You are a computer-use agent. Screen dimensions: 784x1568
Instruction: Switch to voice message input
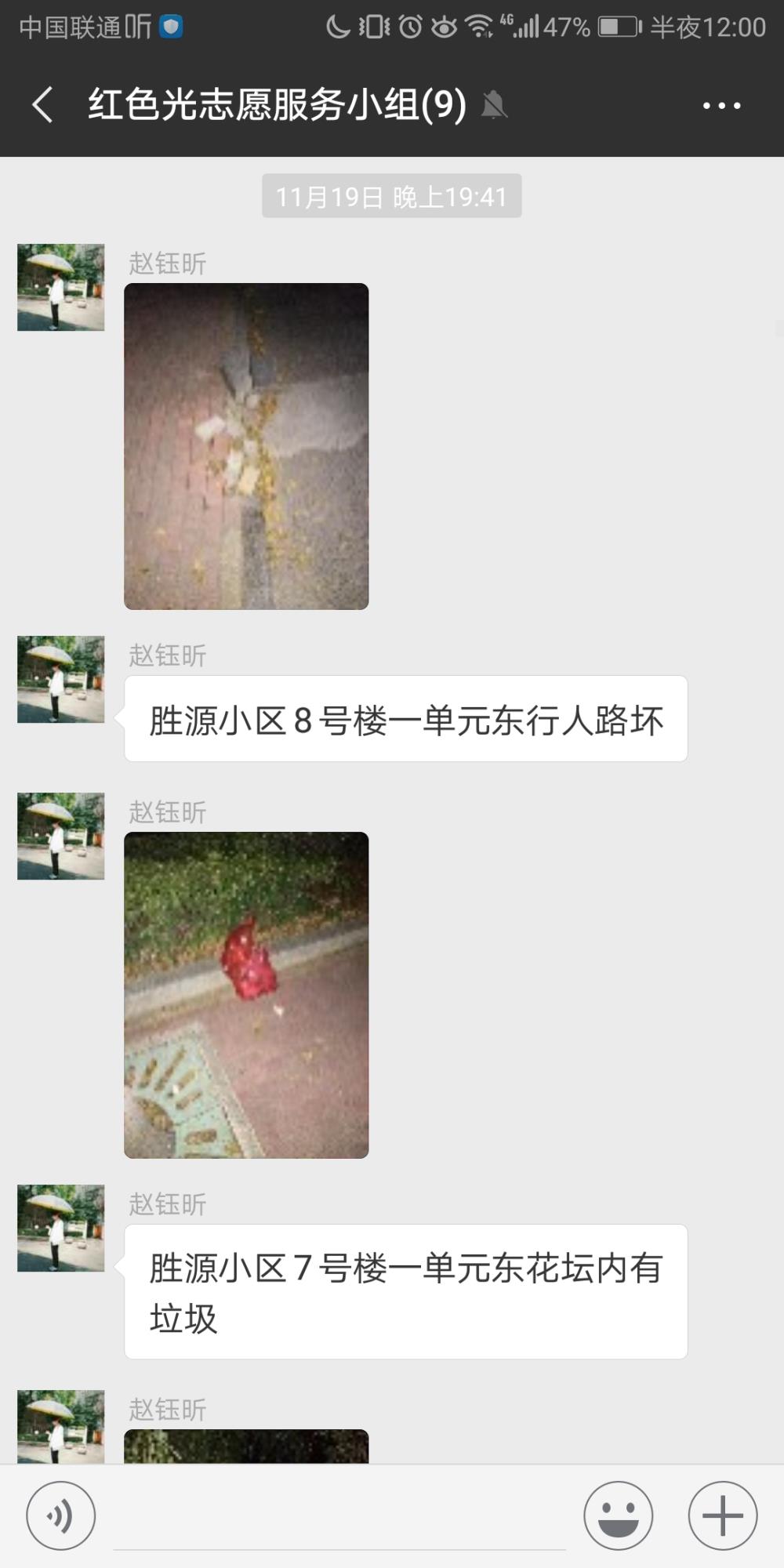click(x=61, y=1515)
